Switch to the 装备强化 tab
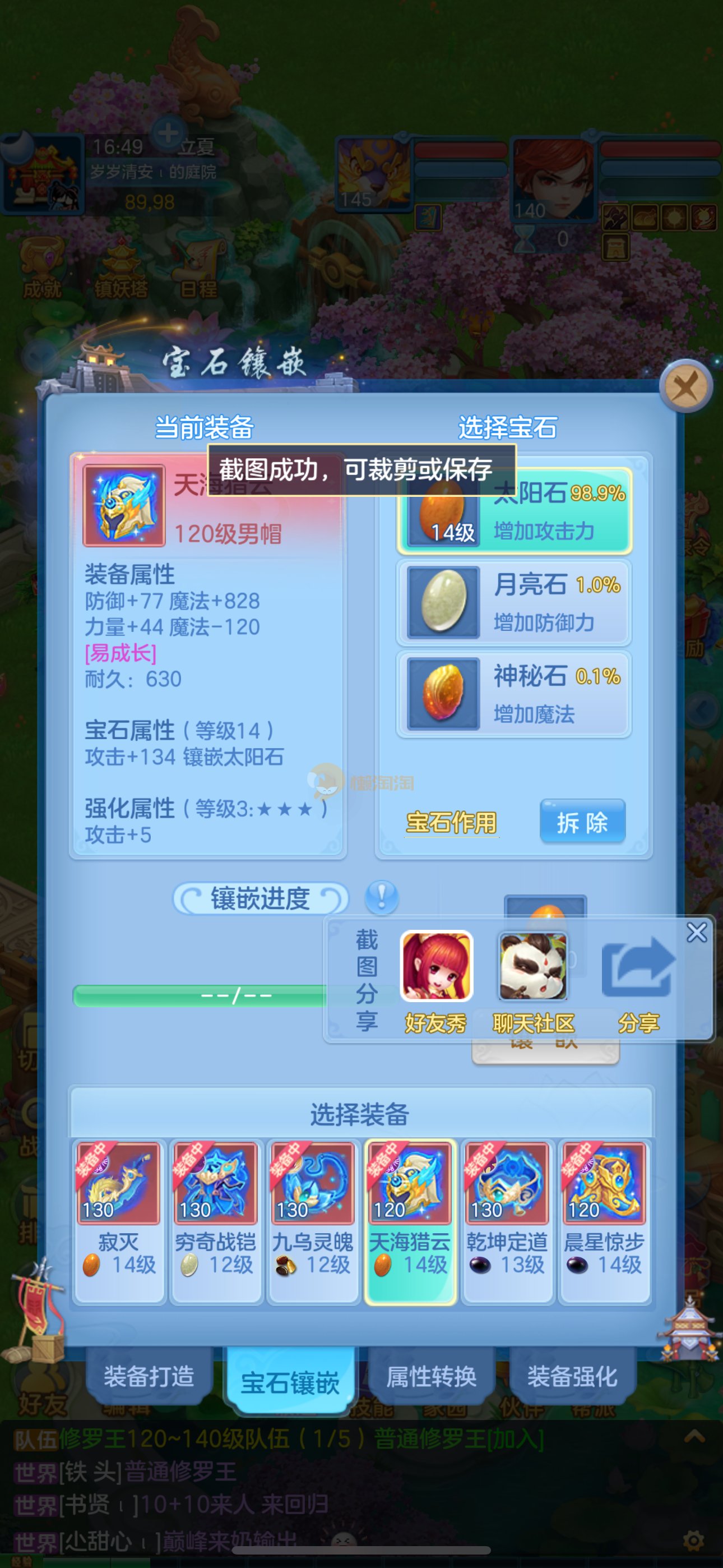Image resolution: width=723 pixels, height=1568 pixels. (572, 1377)
